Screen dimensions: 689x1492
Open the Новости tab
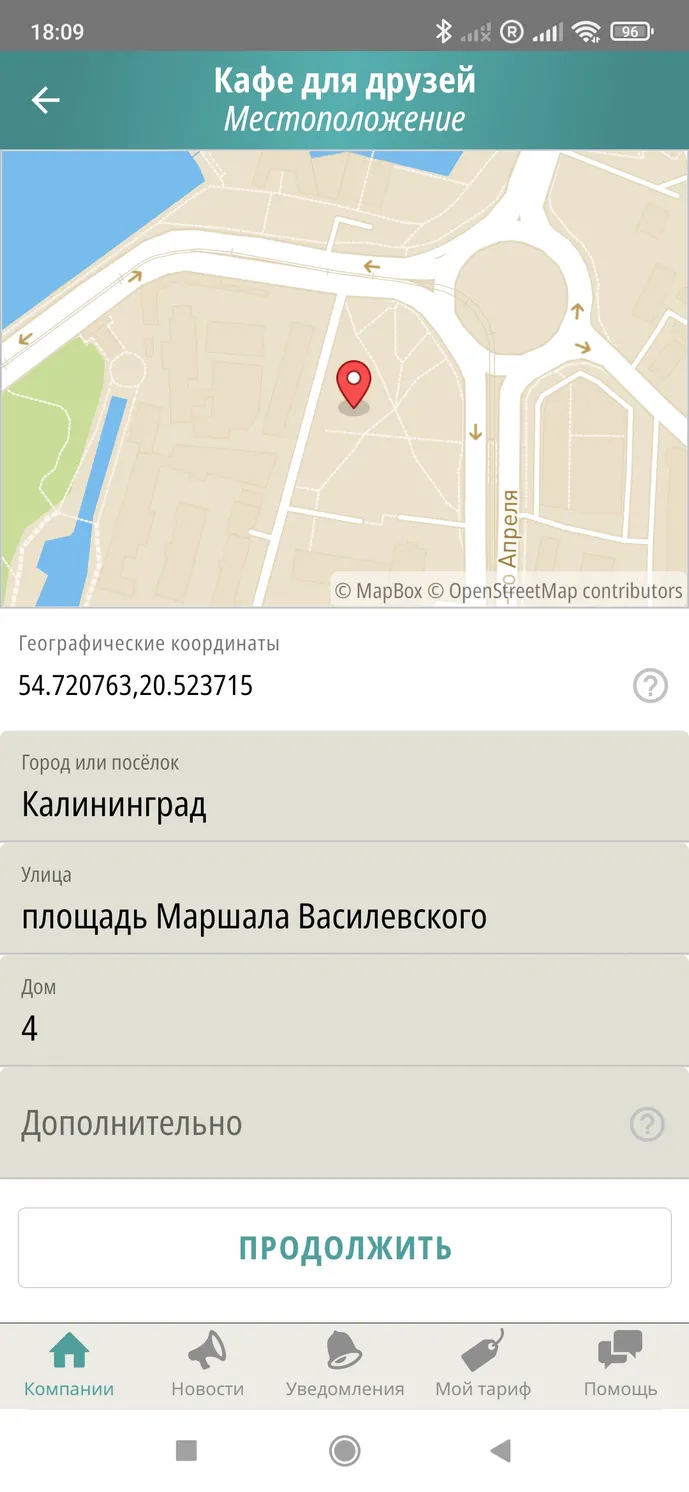pos(207,1366)
